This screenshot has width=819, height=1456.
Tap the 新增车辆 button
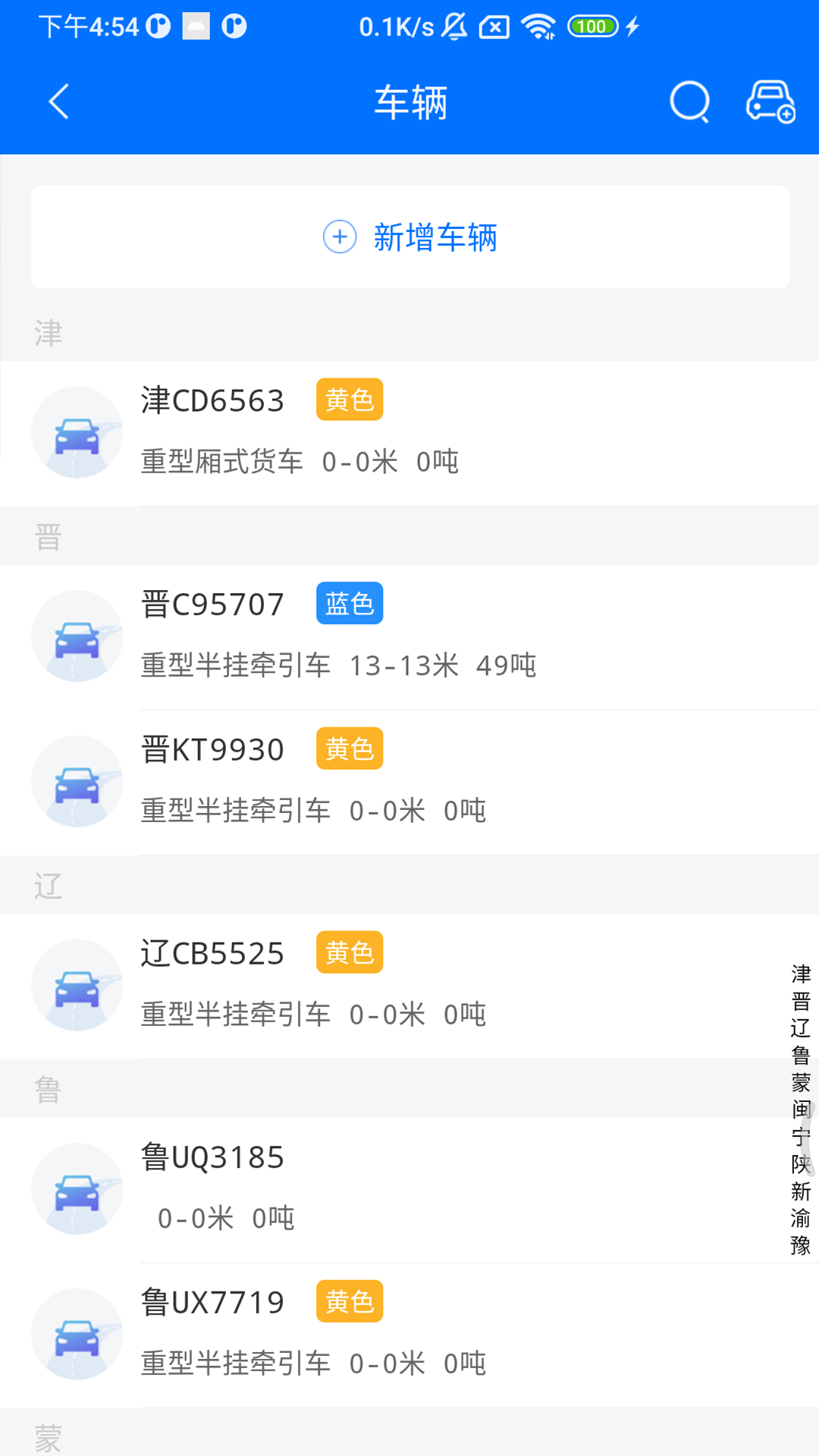[410, 237]
